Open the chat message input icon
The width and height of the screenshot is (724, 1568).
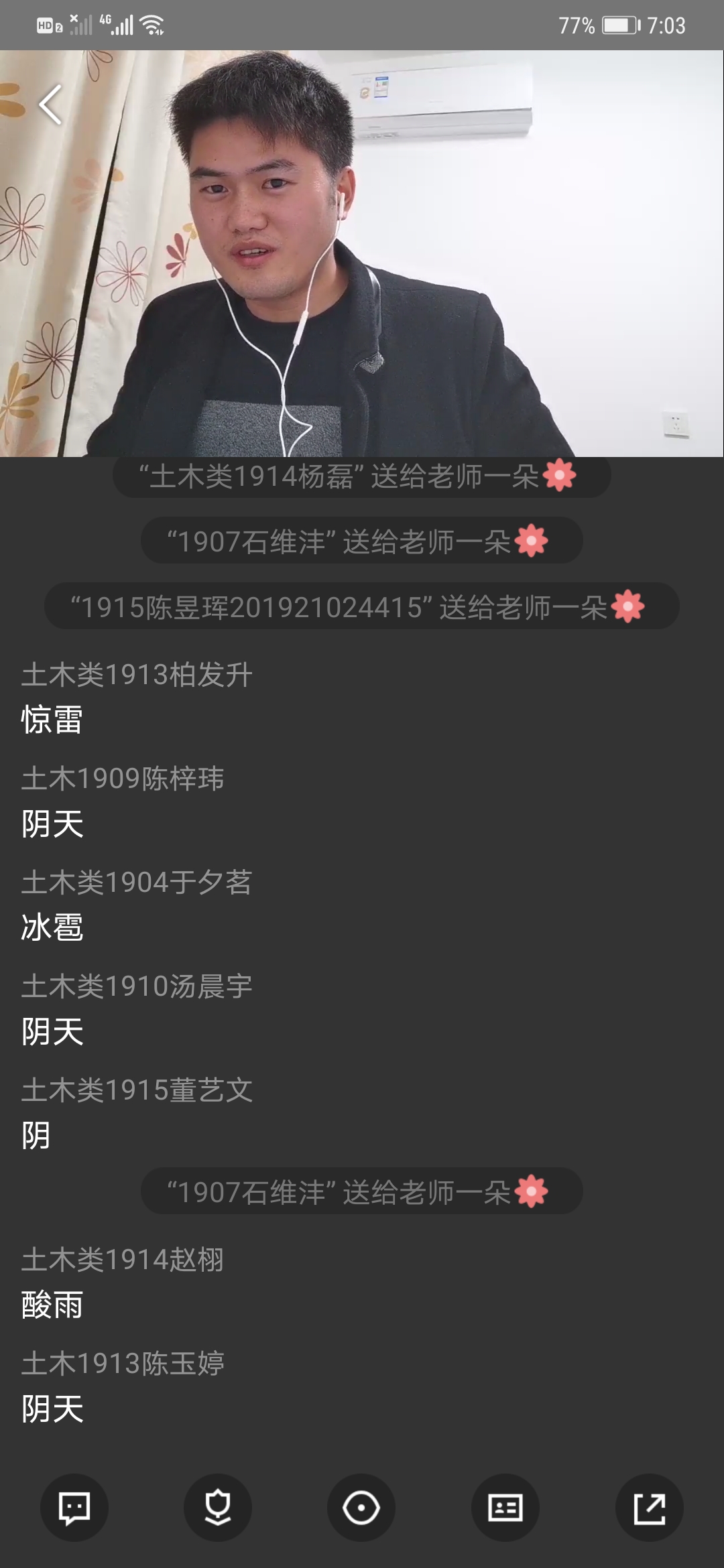(74, 1508)
